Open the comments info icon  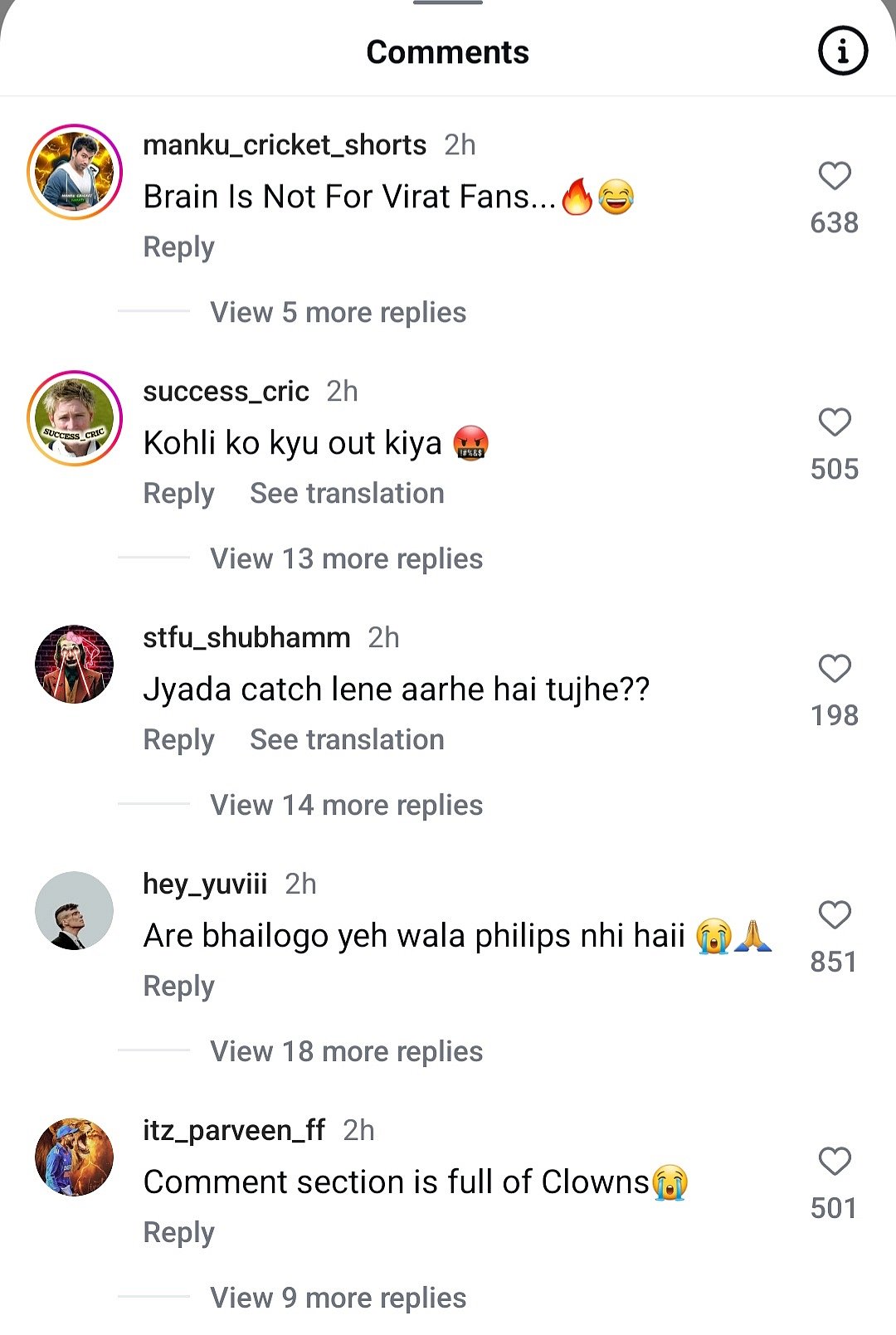pyautogui.click(x=842, y=51)
